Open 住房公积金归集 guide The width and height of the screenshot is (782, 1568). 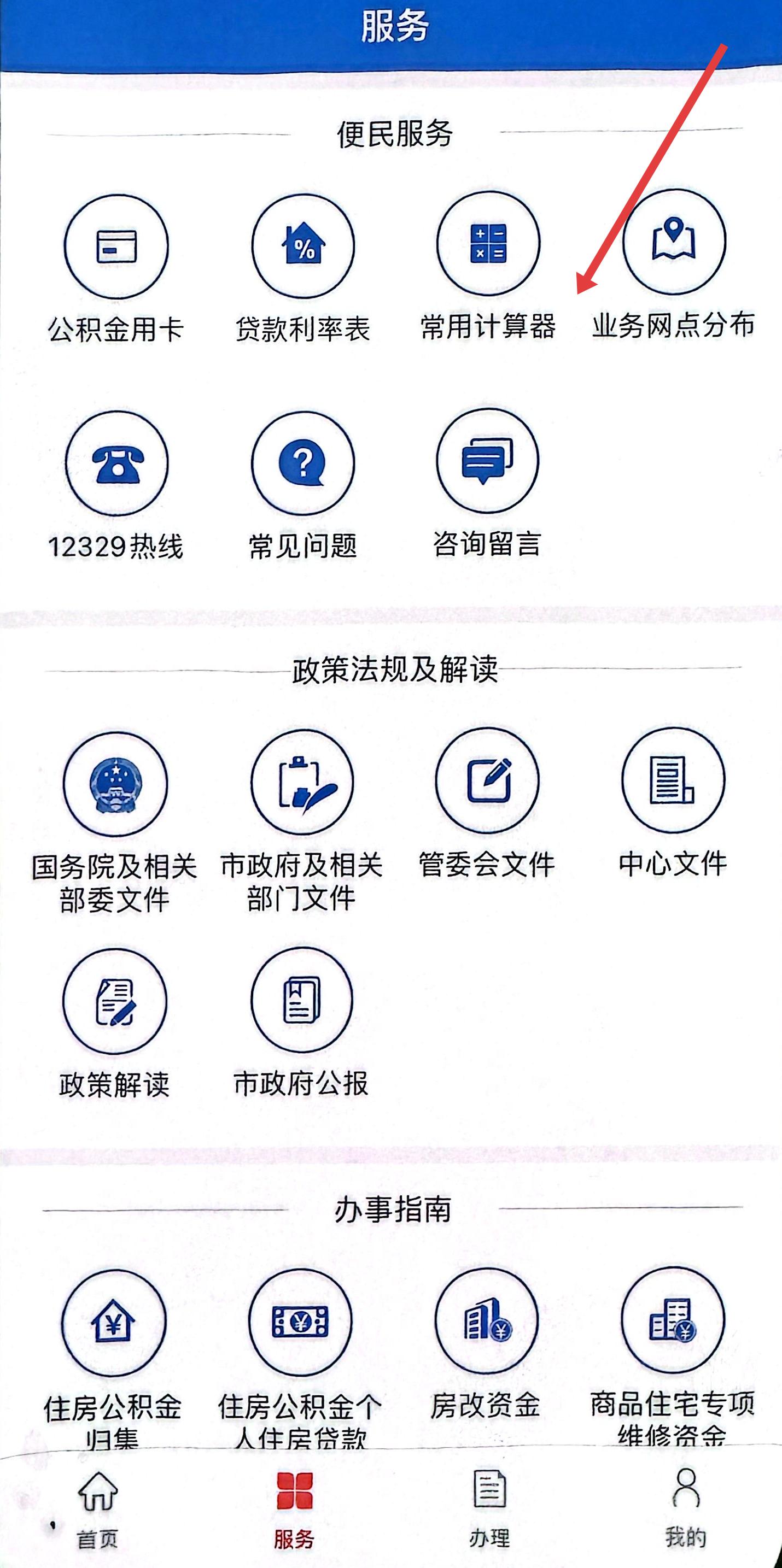click(x=113, y=1323)
